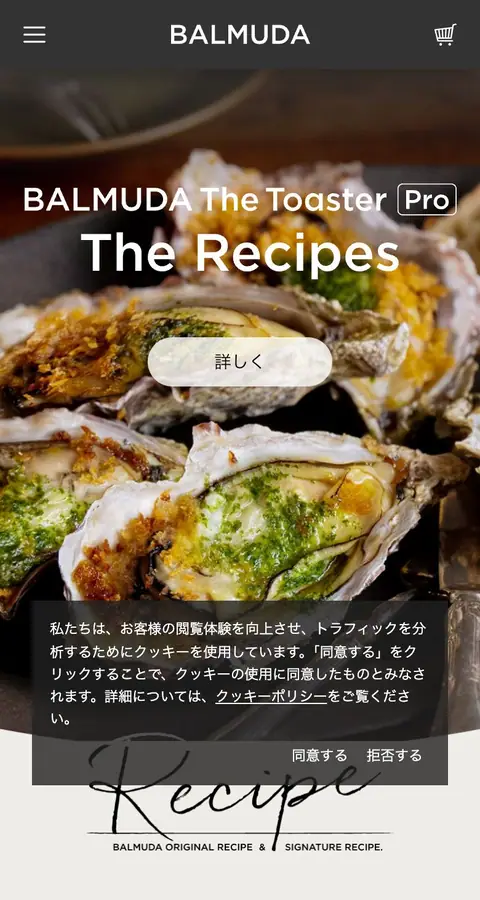Go to the BALMUDA home logo
This screenshot has height=900, width=480.
(240, 35)
